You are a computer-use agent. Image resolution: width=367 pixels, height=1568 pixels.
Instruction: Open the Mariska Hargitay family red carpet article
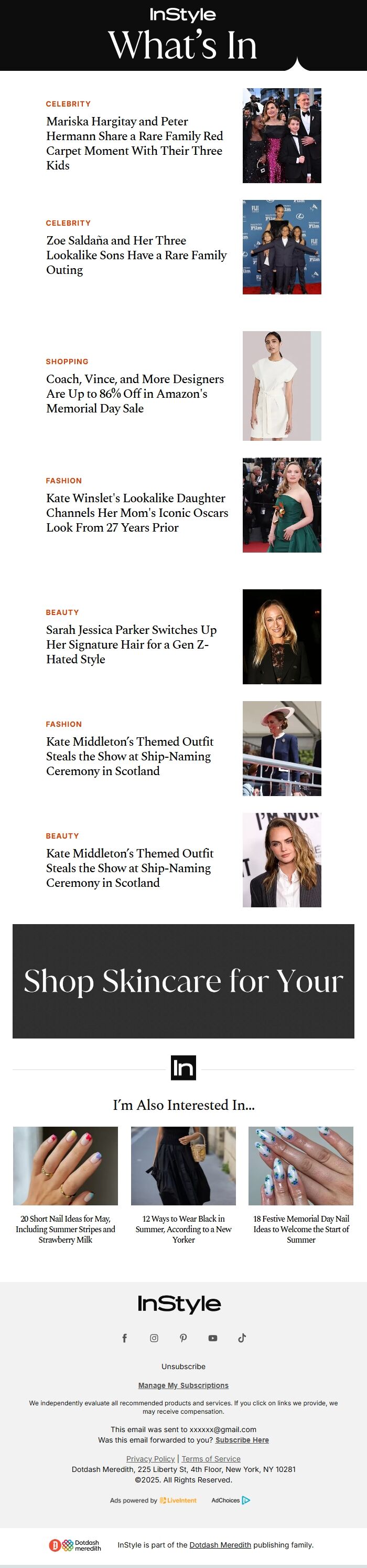point(135,143)
